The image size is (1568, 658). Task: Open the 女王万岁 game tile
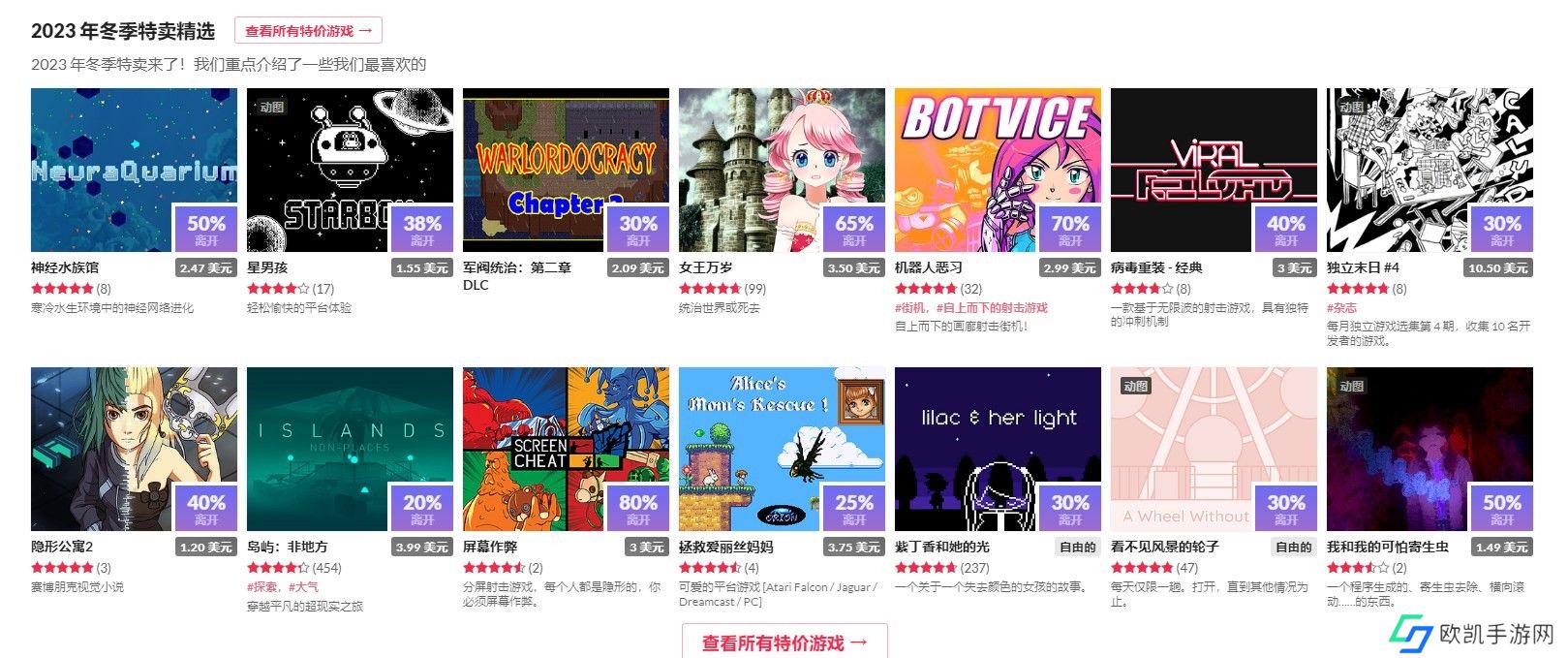(x=782, y=170)
